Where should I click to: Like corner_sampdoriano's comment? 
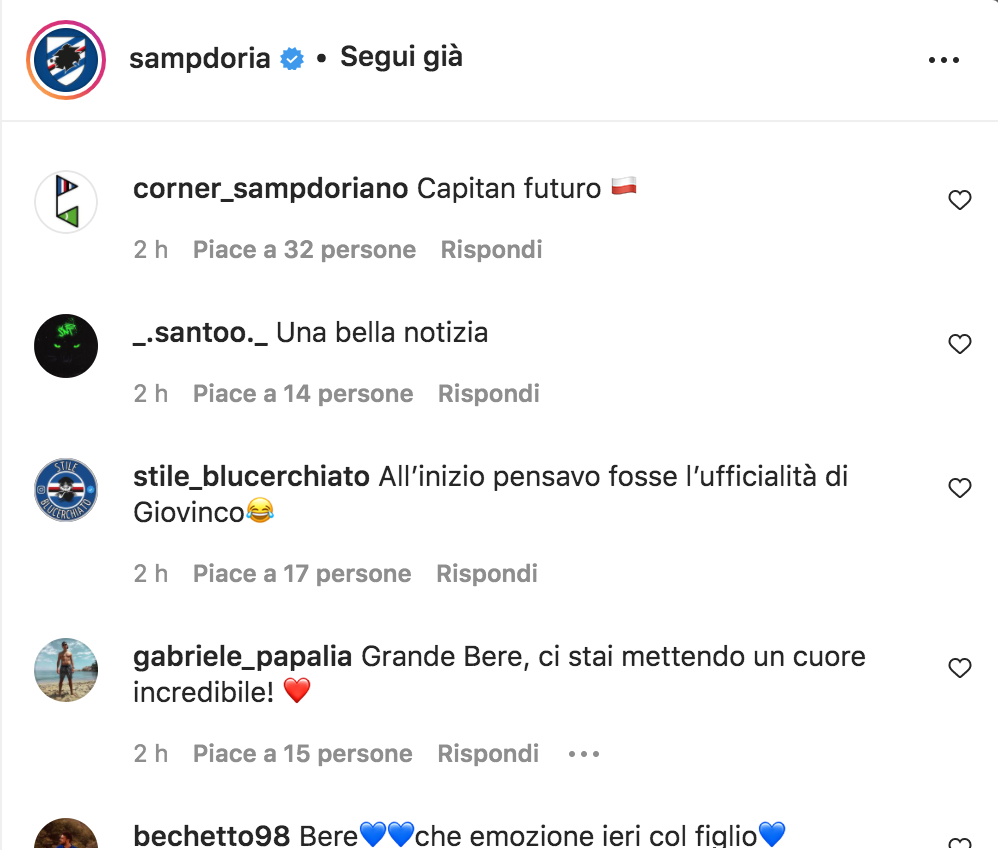tap(959, 200)
